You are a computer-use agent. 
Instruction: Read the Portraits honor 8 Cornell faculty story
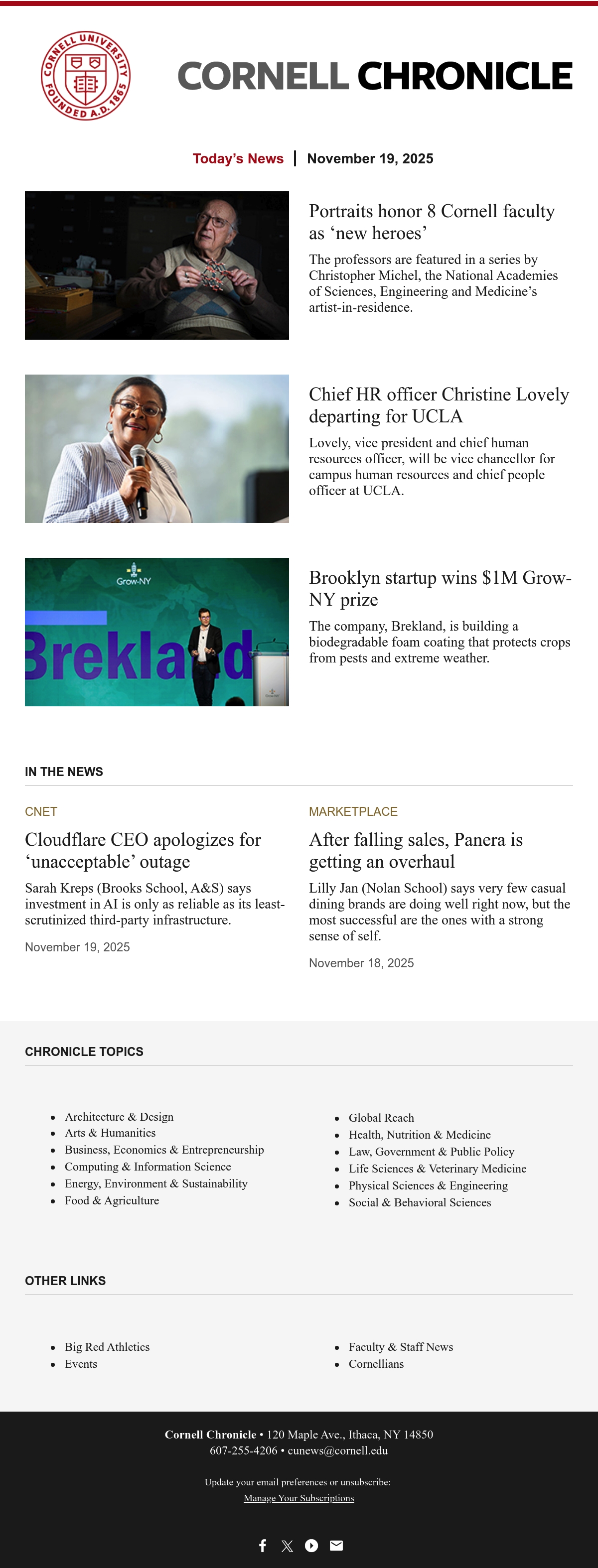coord(432,222)
